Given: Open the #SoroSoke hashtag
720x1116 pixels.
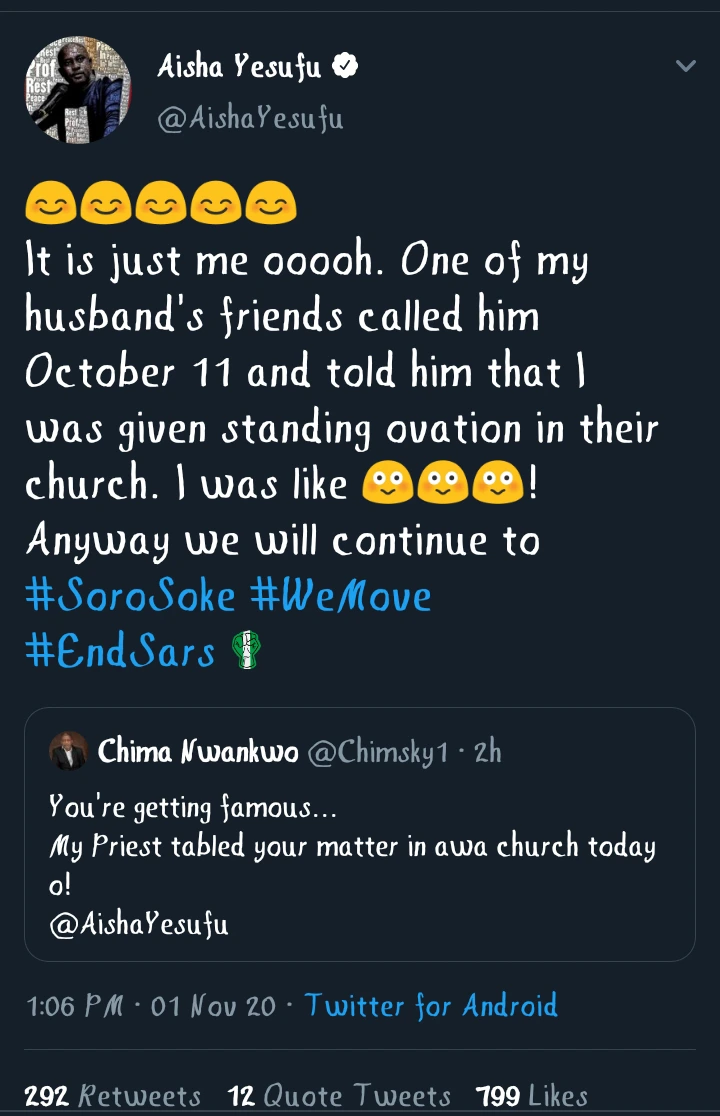Looking at the screenshot, I should [x=130, y=596].
